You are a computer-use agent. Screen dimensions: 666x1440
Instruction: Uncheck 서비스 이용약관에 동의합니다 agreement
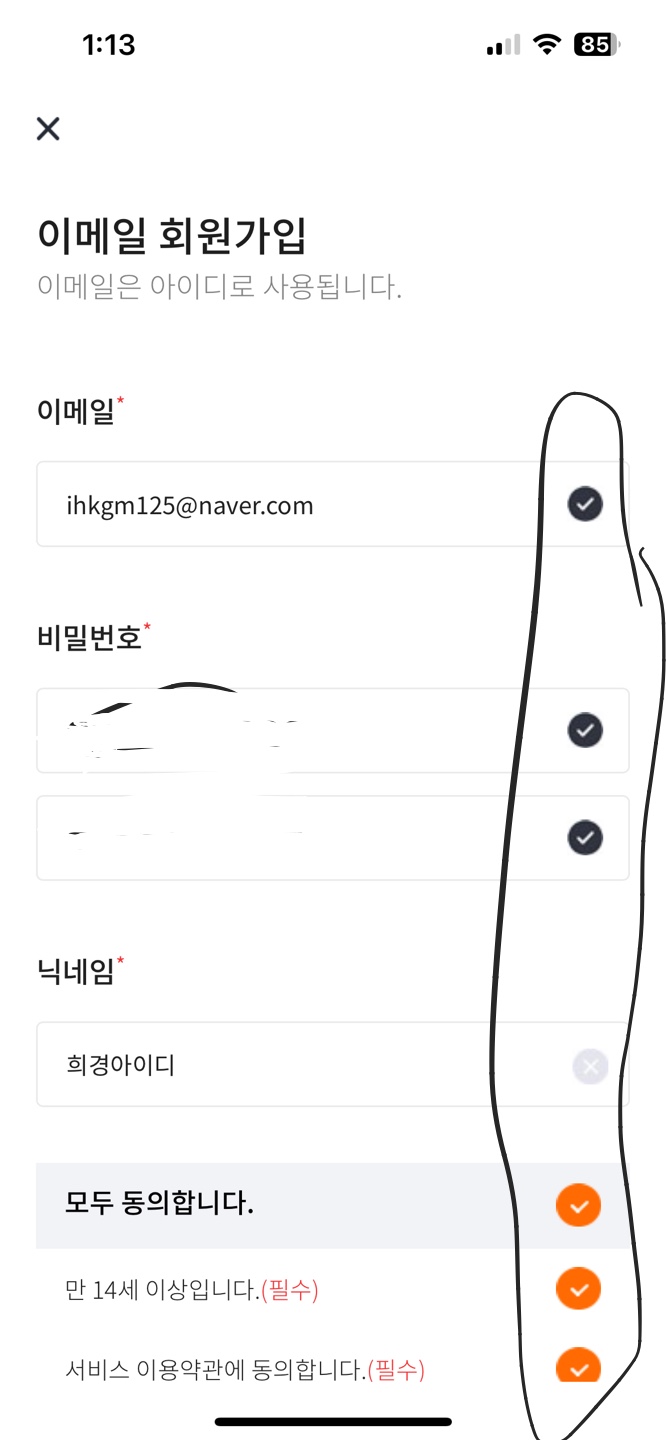coord(578,1366)
